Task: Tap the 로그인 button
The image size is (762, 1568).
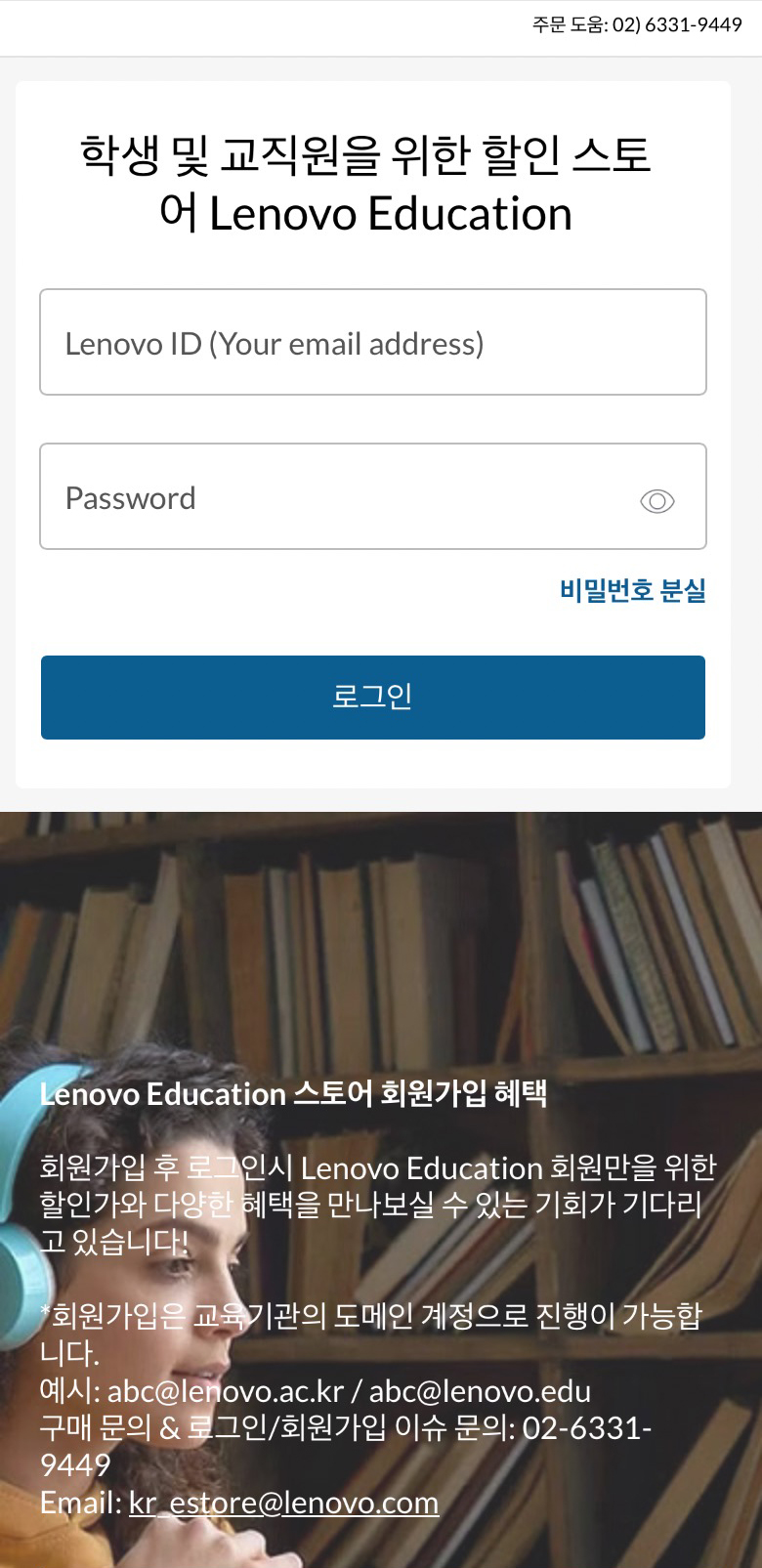Action: [x=372, y=697]
